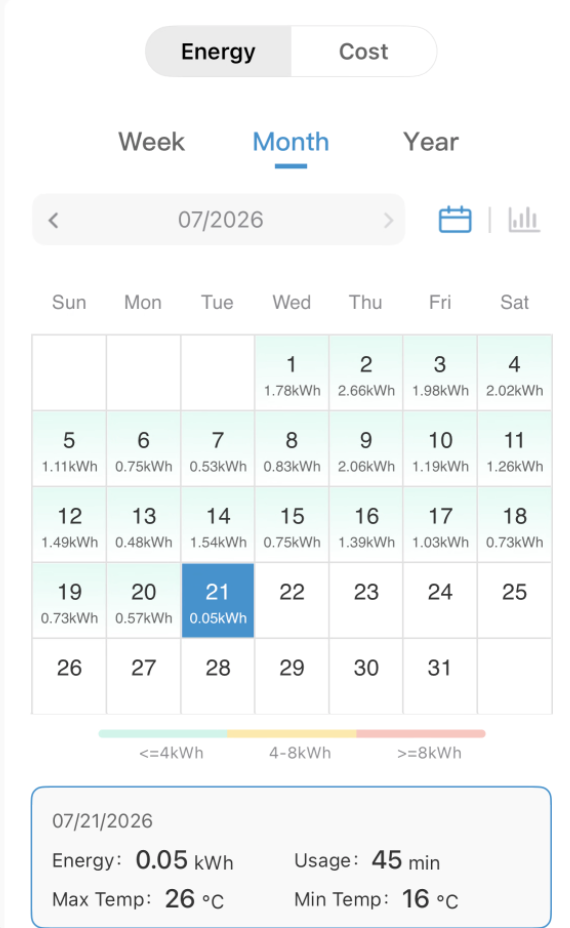Select July 14 with 1.54kWh
Screen dimensions: 570x928
click(x=218, y=525)
